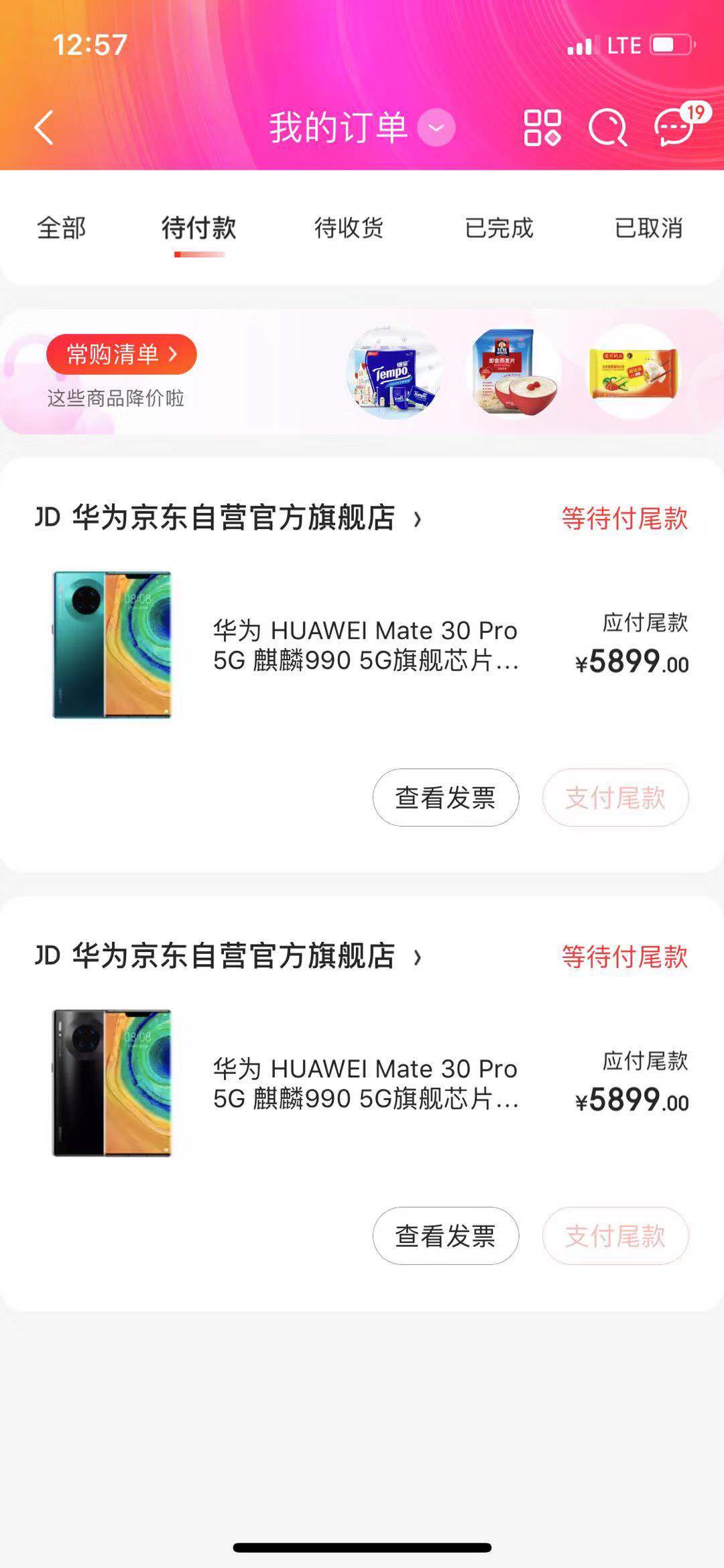Open the oatmeal product thumbnail
This screenshot has width=724, height=1568.
tap(514, 372)
